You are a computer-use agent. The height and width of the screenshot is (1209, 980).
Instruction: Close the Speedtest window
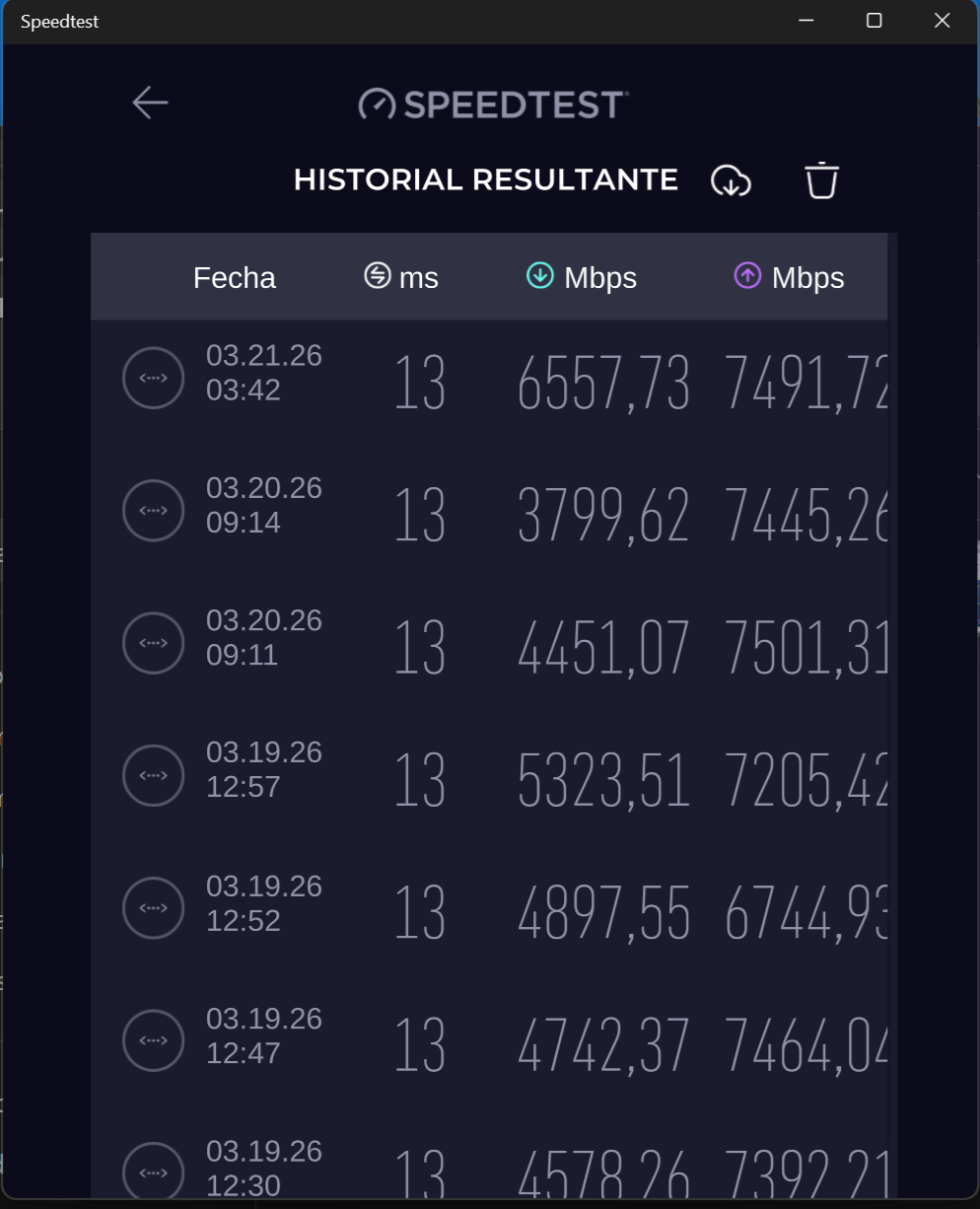click(x=942, y=21)
